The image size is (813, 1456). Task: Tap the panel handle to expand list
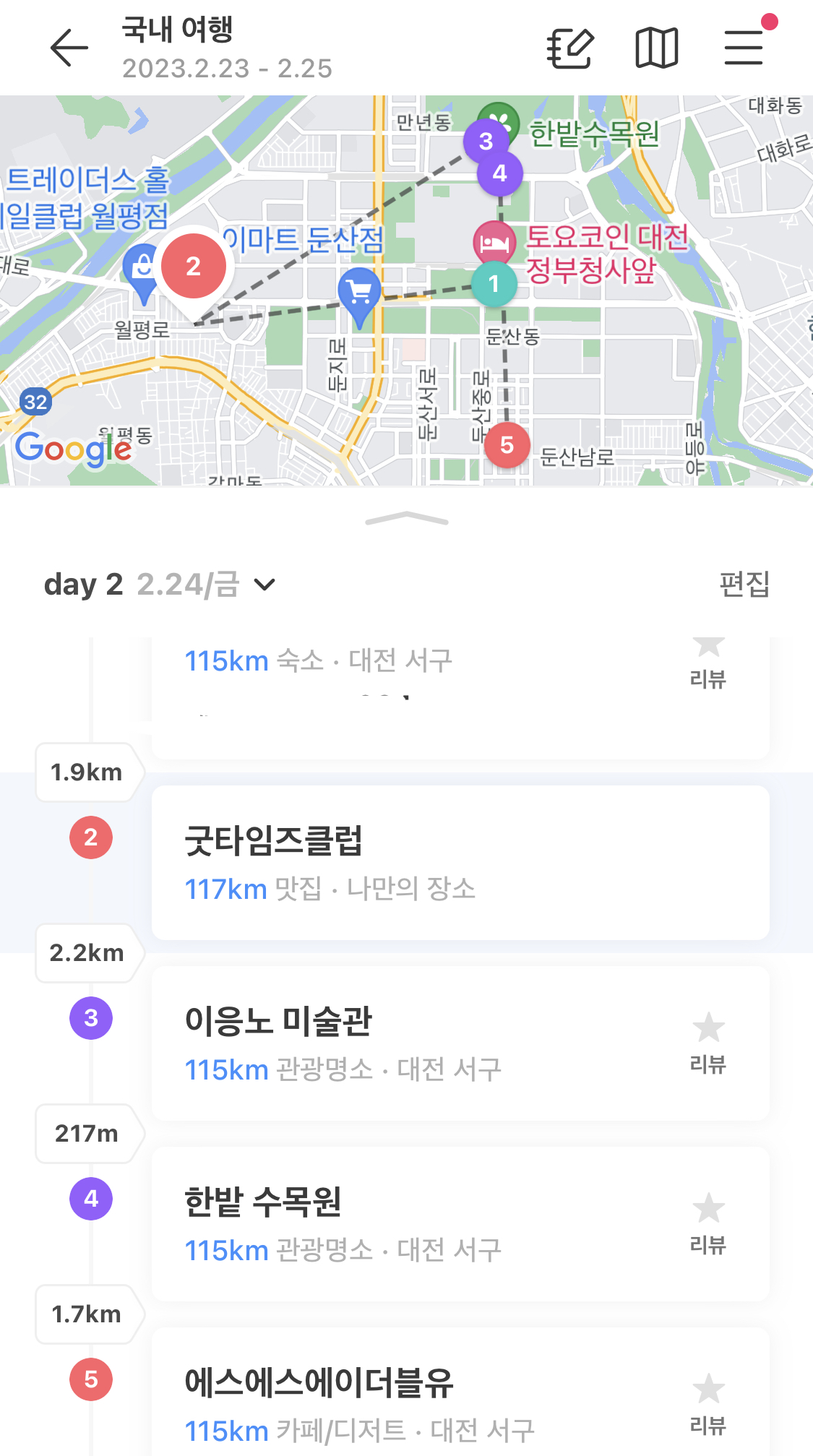pyautogui.click(x=407, y=519)
